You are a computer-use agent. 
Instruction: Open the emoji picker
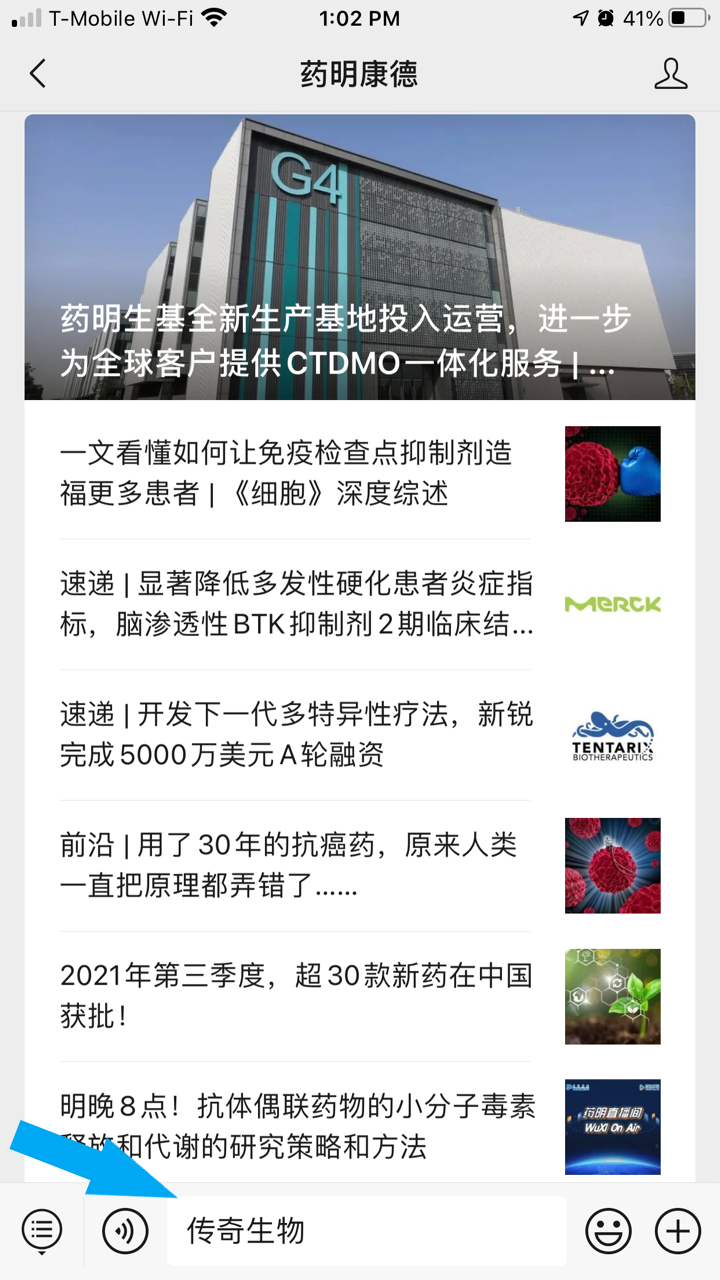tap(609, 1230)
